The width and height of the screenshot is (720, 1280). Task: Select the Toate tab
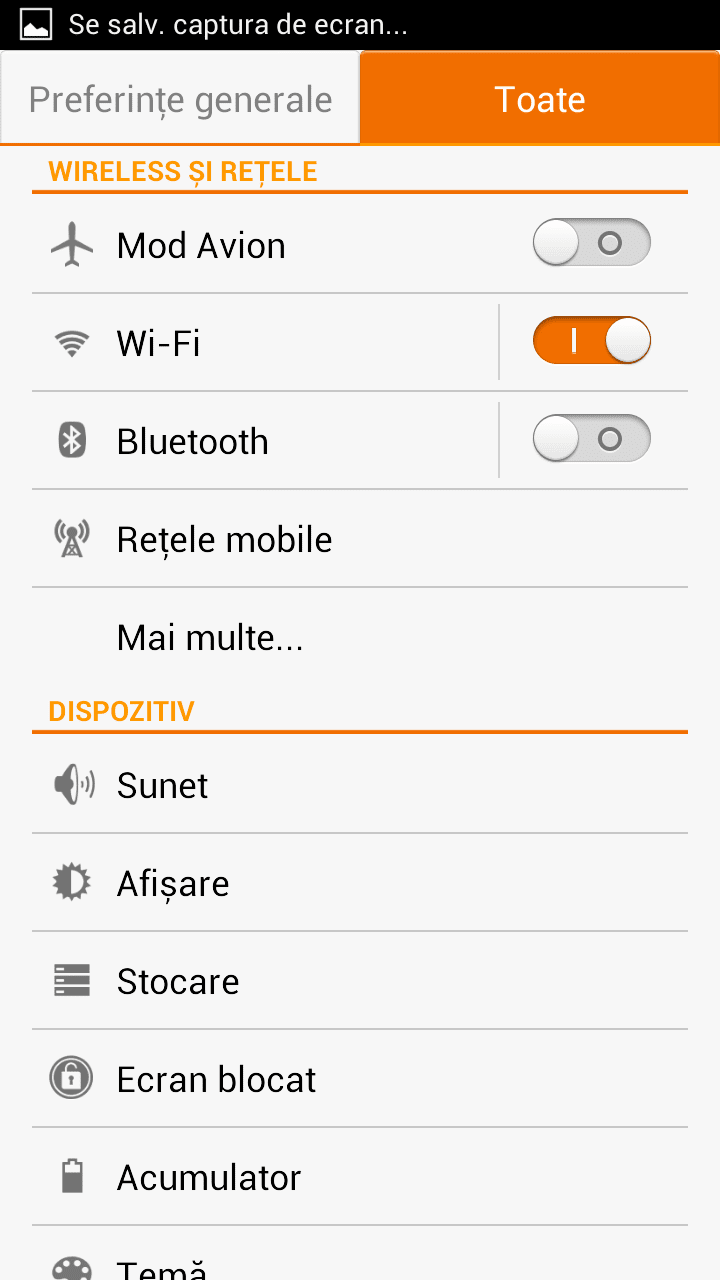point(540,99)
